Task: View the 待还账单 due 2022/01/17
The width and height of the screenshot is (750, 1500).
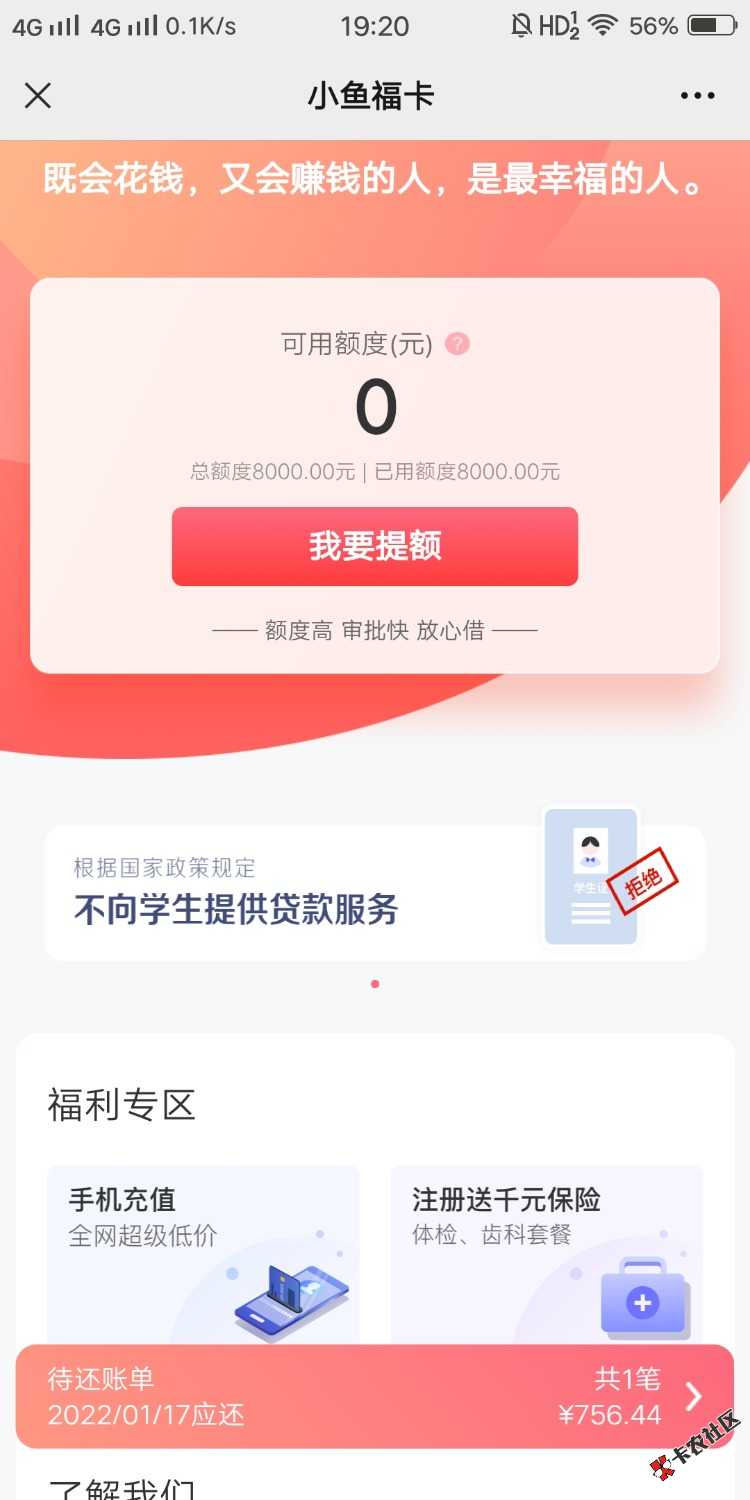Action: pos(375,1396)
